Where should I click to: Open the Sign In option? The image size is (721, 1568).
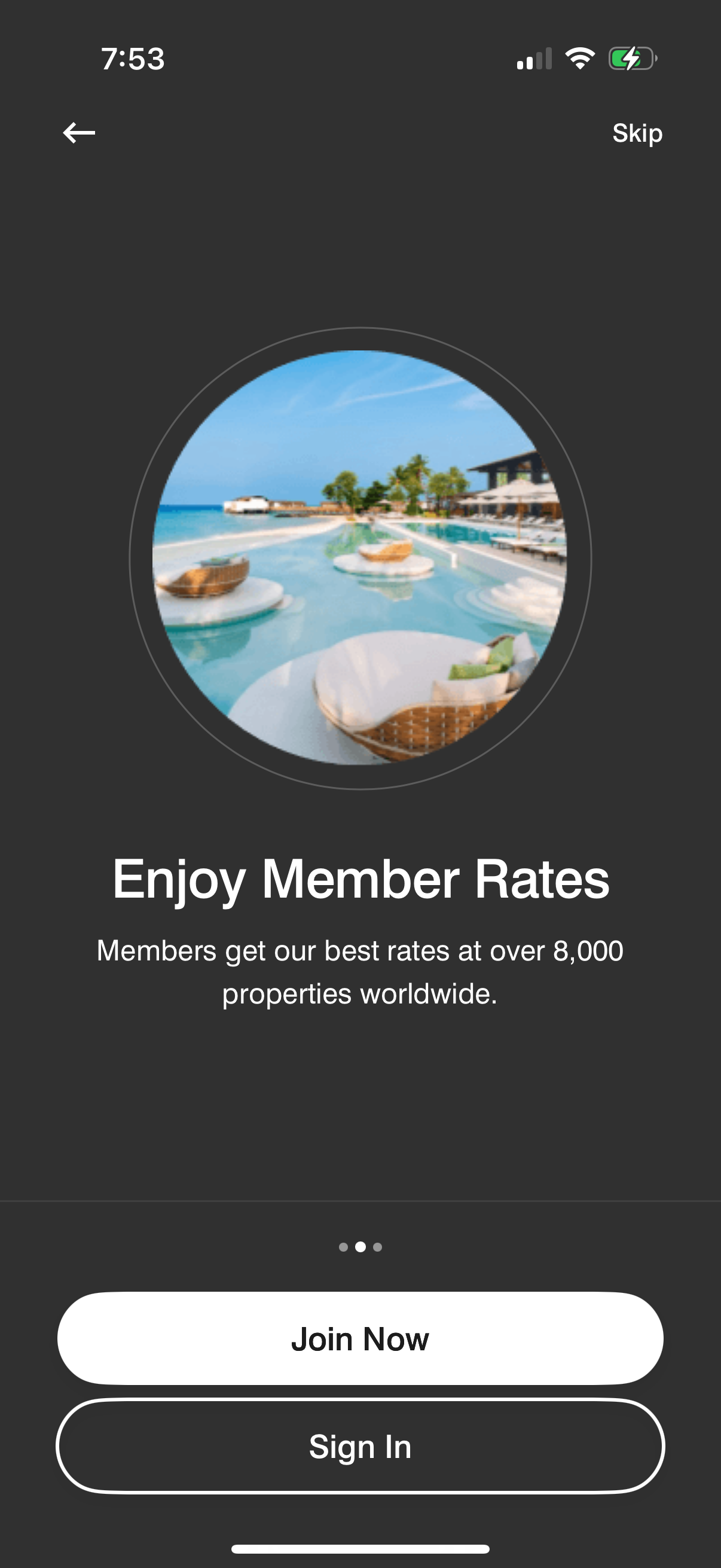tap(360, 1445)
